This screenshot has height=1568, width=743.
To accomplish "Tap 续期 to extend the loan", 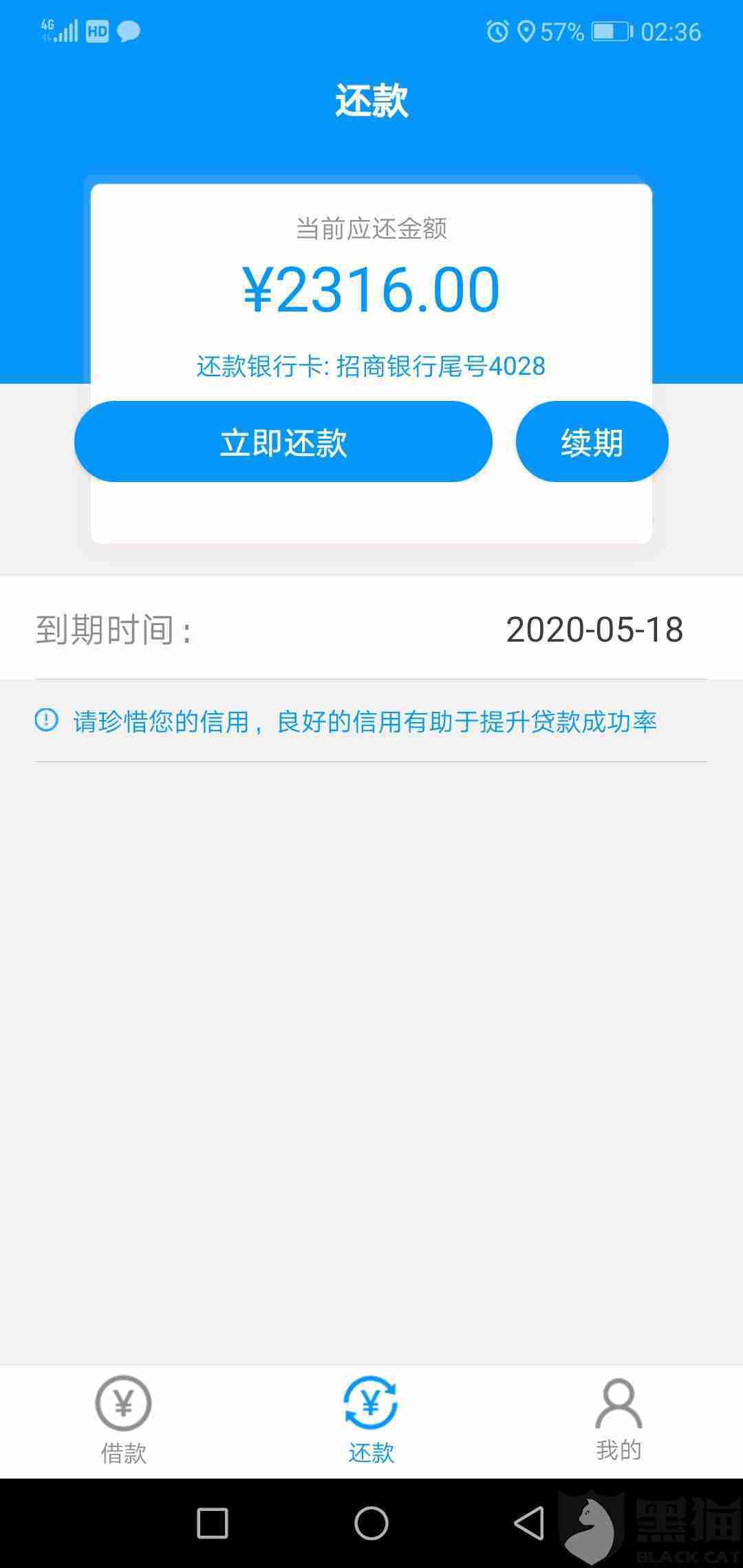I will coord(592,442).
